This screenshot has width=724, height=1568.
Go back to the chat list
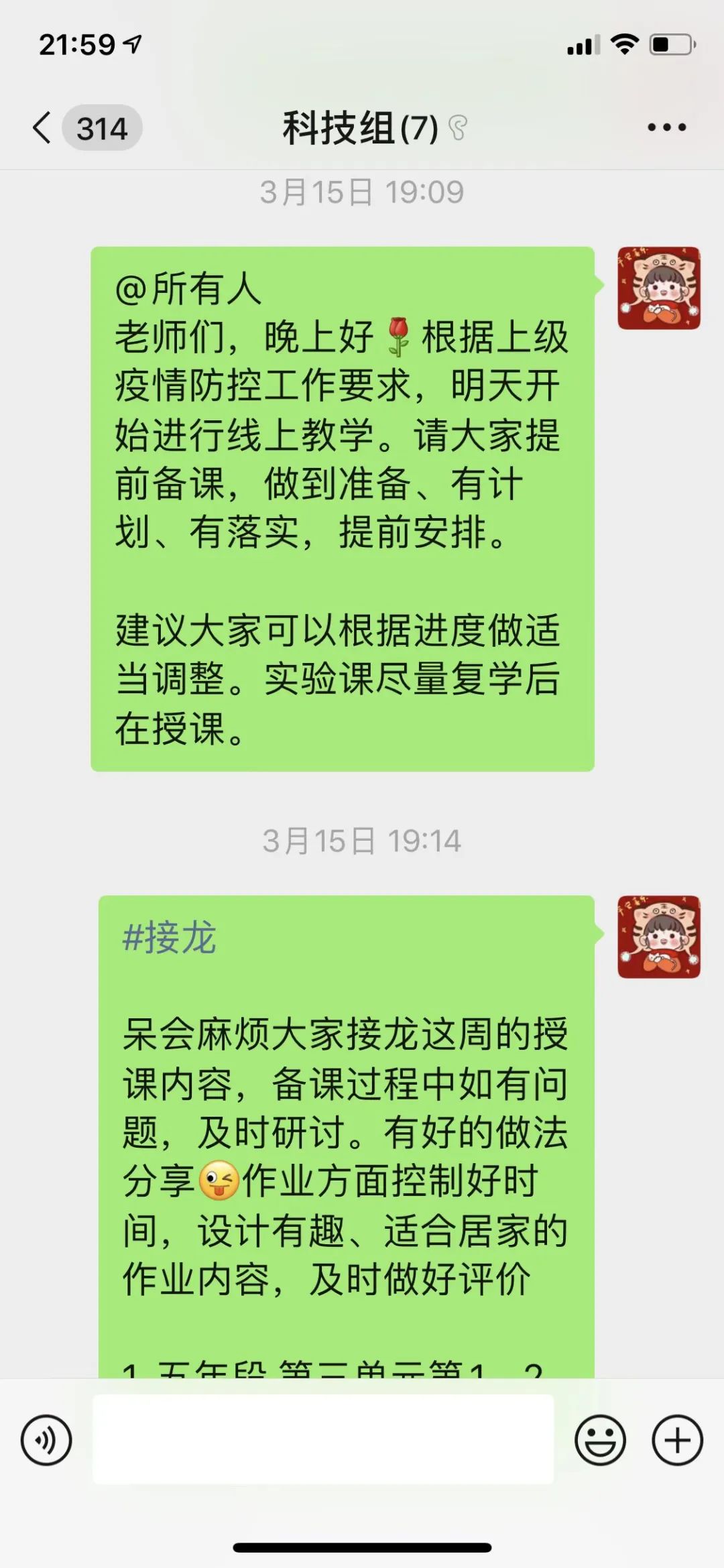(x=43, y=127)
